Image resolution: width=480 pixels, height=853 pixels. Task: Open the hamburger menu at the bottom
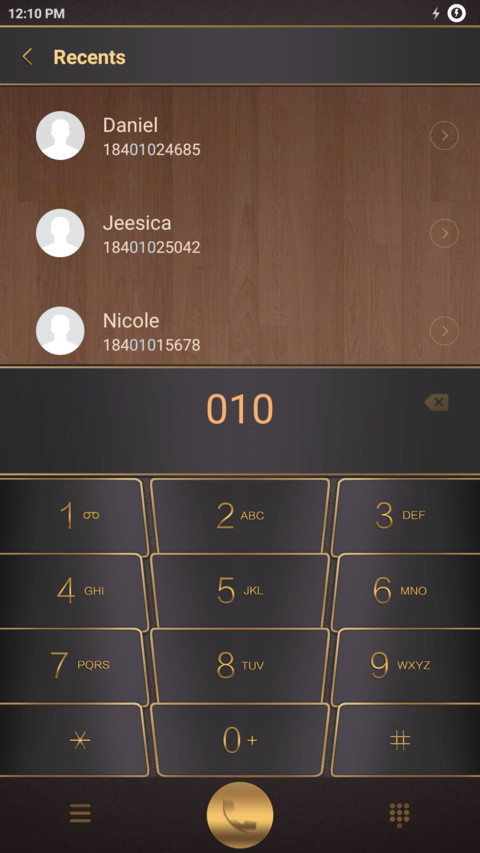(80, 814)
